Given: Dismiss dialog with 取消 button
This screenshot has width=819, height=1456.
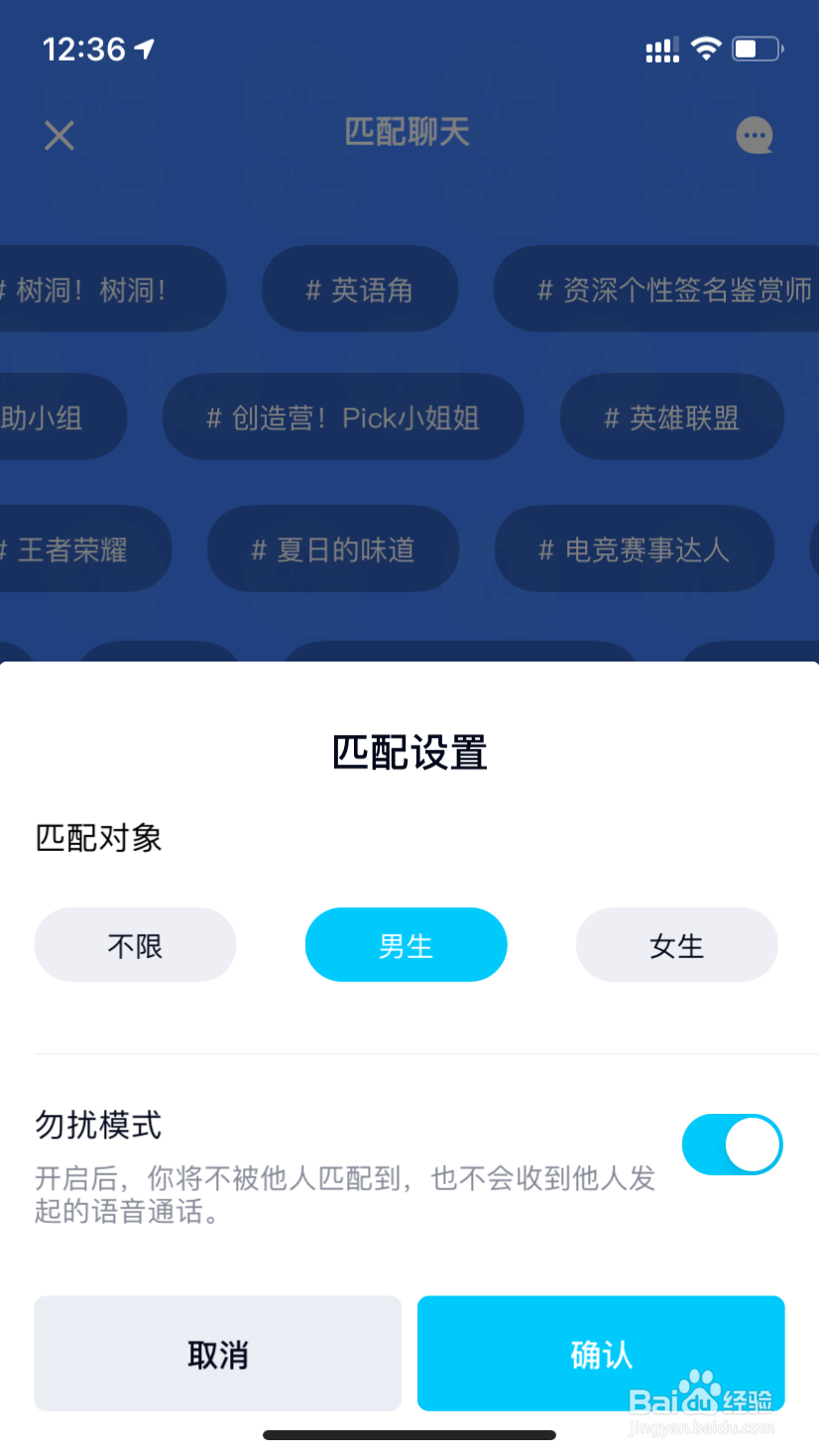Looking at the screenshot, I should tap(217, 1353).
